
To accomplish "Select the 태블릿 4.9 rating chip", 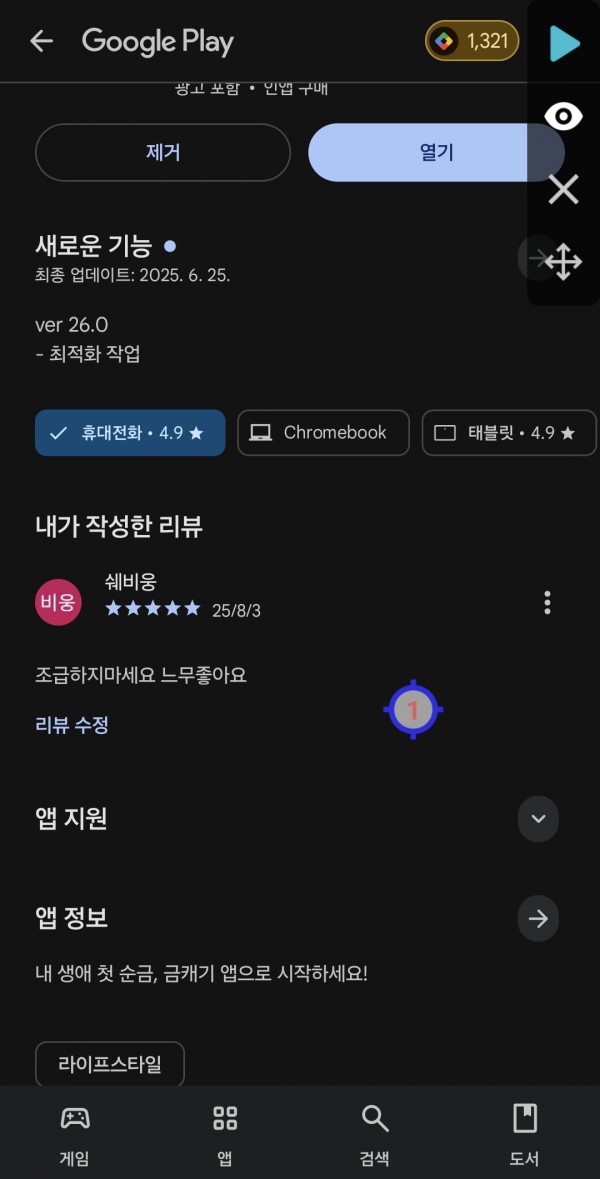I will (509, 433).
